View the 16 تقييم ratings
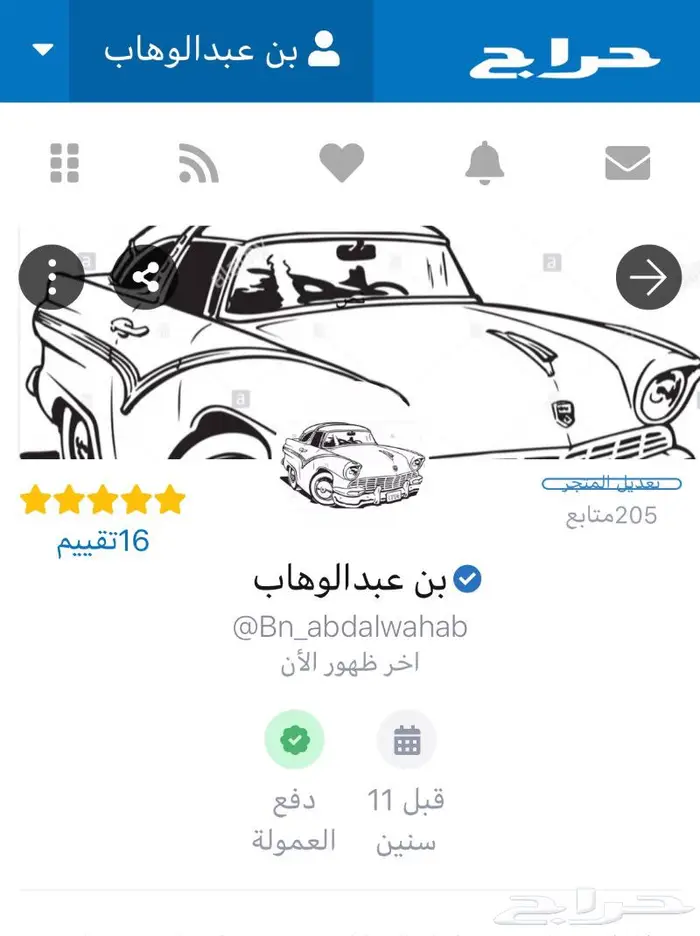 tap(104, 542)
